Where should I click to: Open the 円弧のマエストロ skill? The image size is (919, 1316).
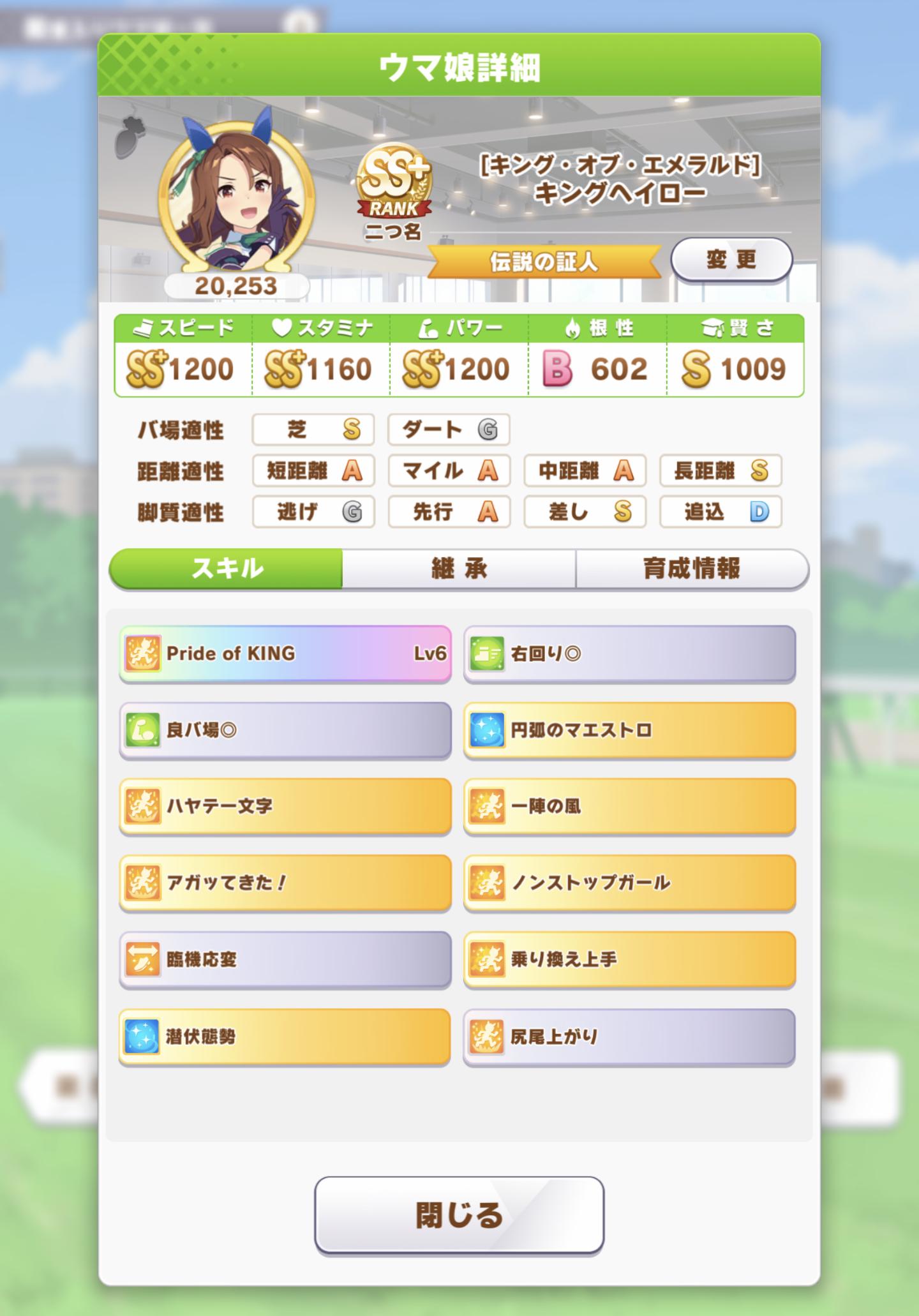coord(629,730)
